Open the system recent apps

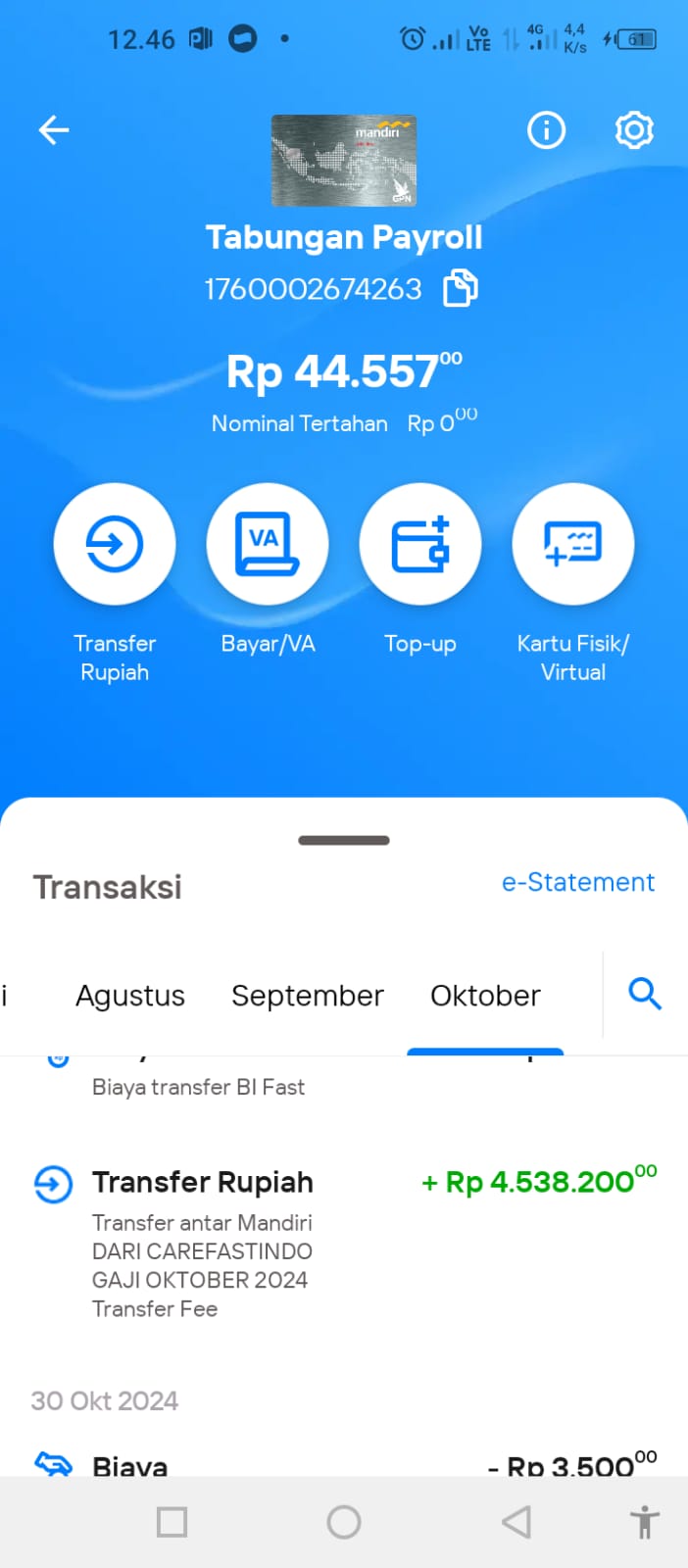[172, 1522]
